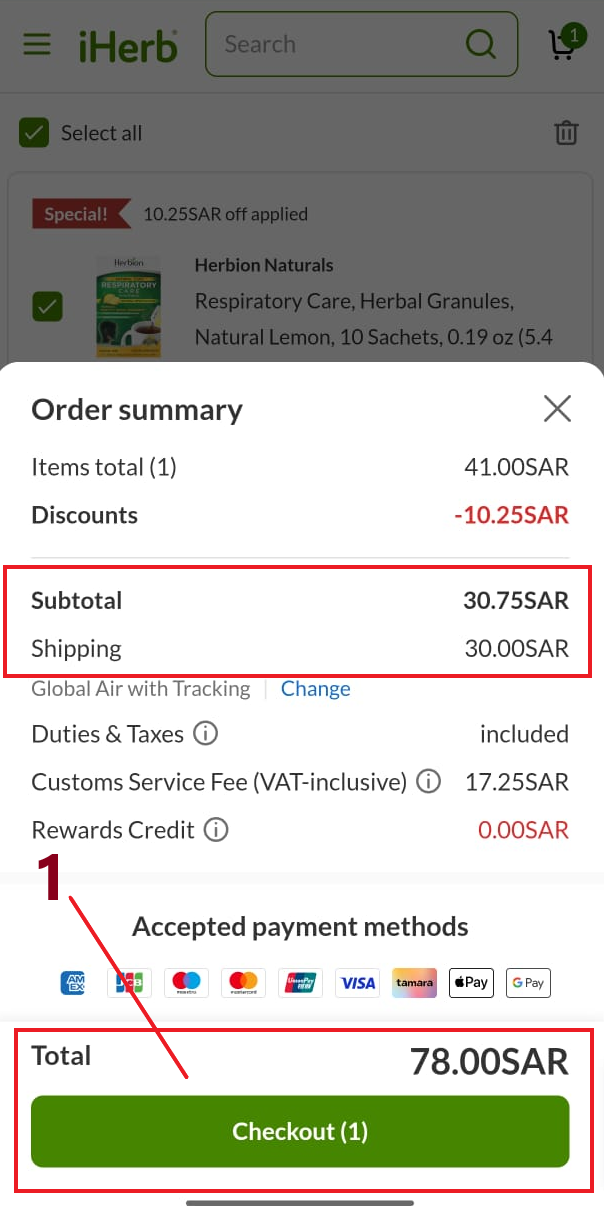This screenshot has height=1206, width=604.
Task: Tap the Search field
Action: point(340,45)
